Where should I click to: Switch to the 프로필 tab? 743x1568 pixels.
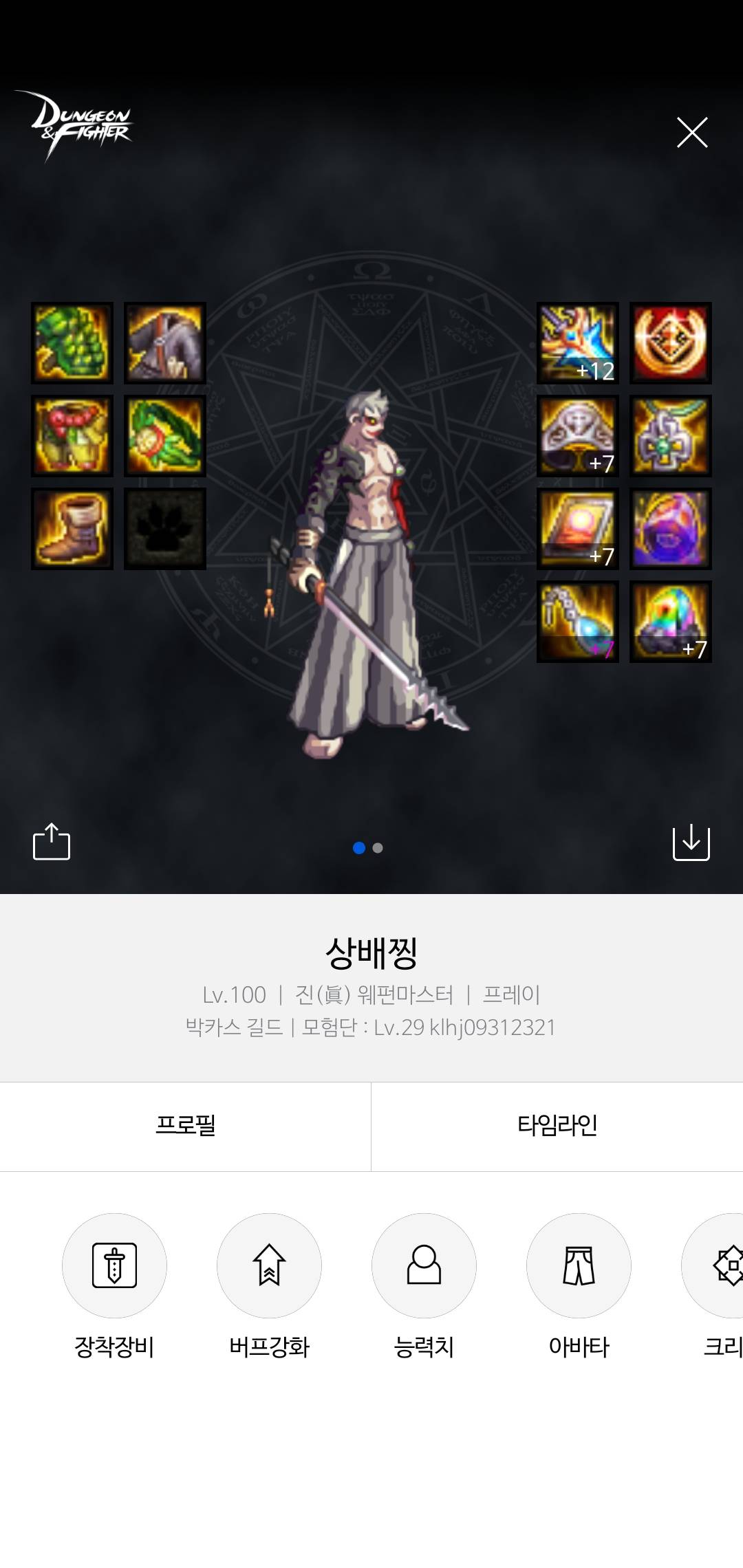tap(185, 1126)
